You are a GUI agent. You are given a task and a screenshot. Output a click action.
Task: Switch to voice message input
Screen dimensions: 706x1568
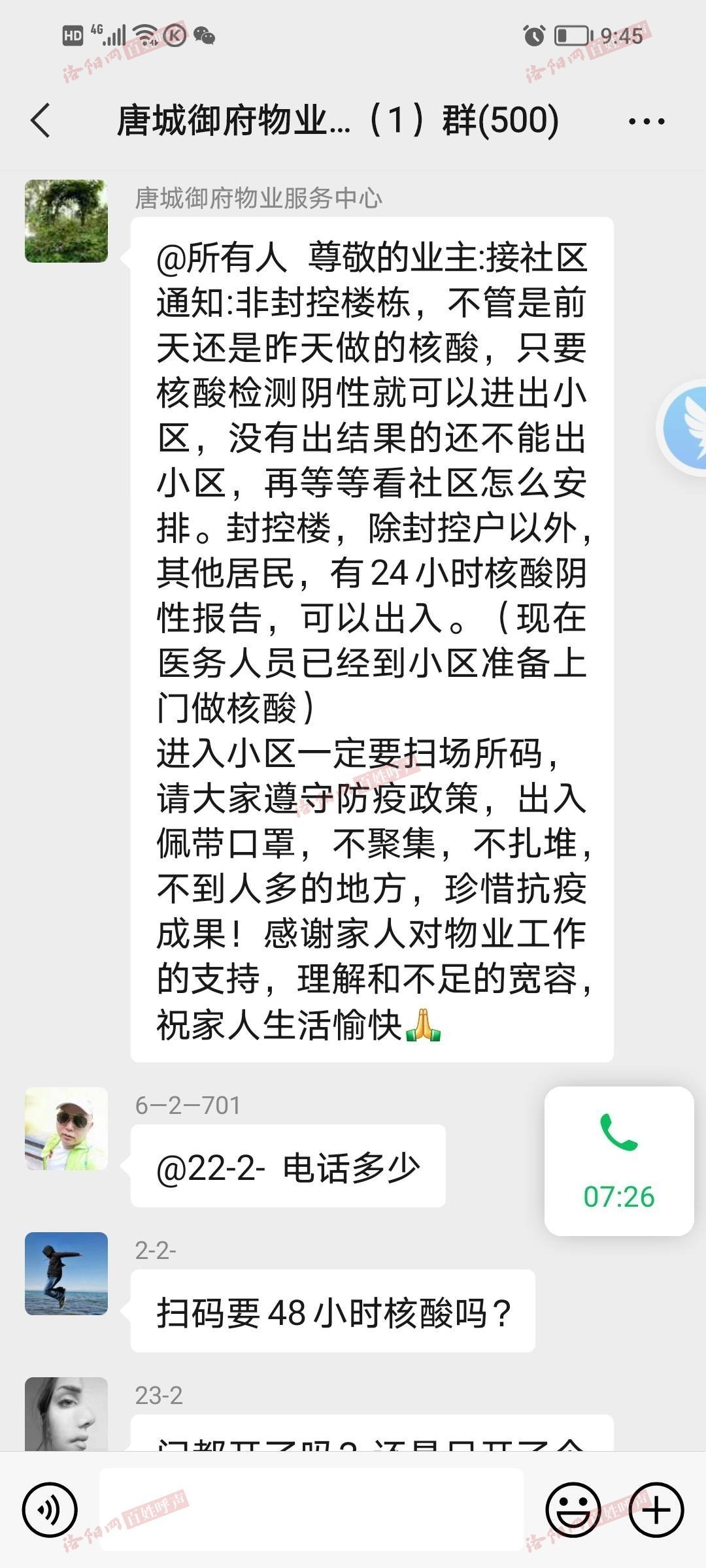(x=50, y=1510)
